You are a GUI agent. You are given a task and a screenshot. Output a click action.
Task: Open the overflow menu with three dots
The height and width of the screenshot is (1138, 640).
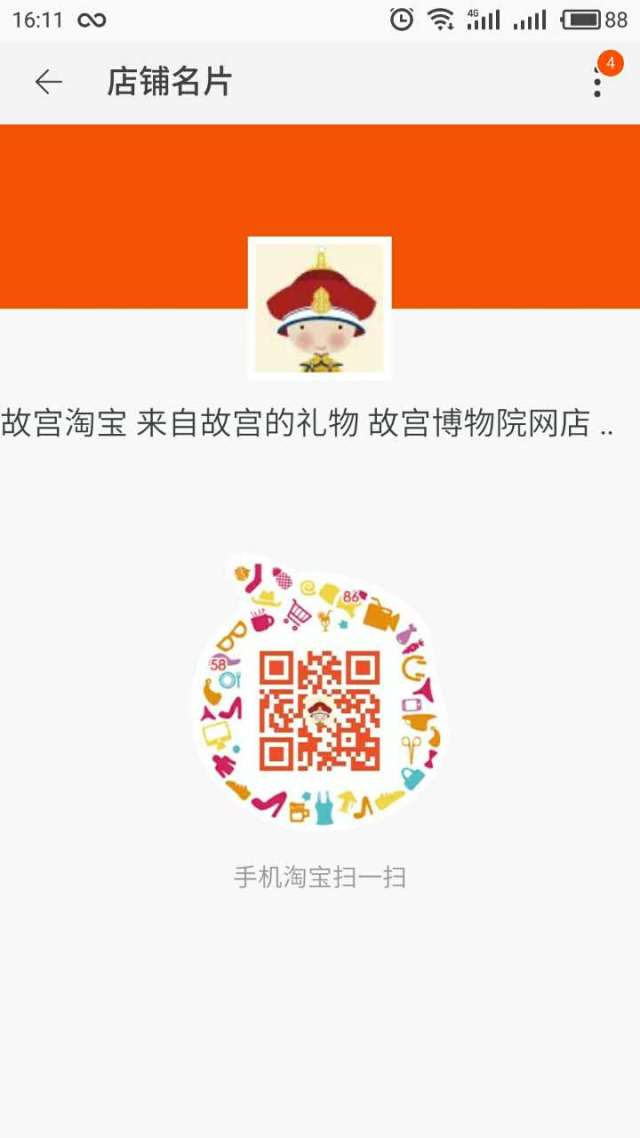point(597,82)
